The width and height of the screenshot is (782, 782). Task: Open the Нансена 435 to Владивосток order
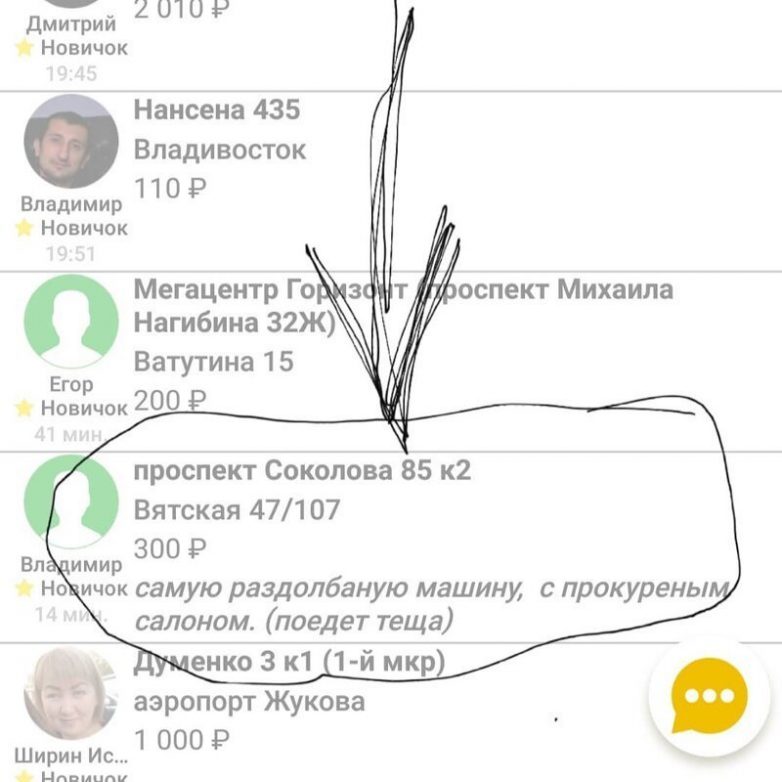(218, 150)
